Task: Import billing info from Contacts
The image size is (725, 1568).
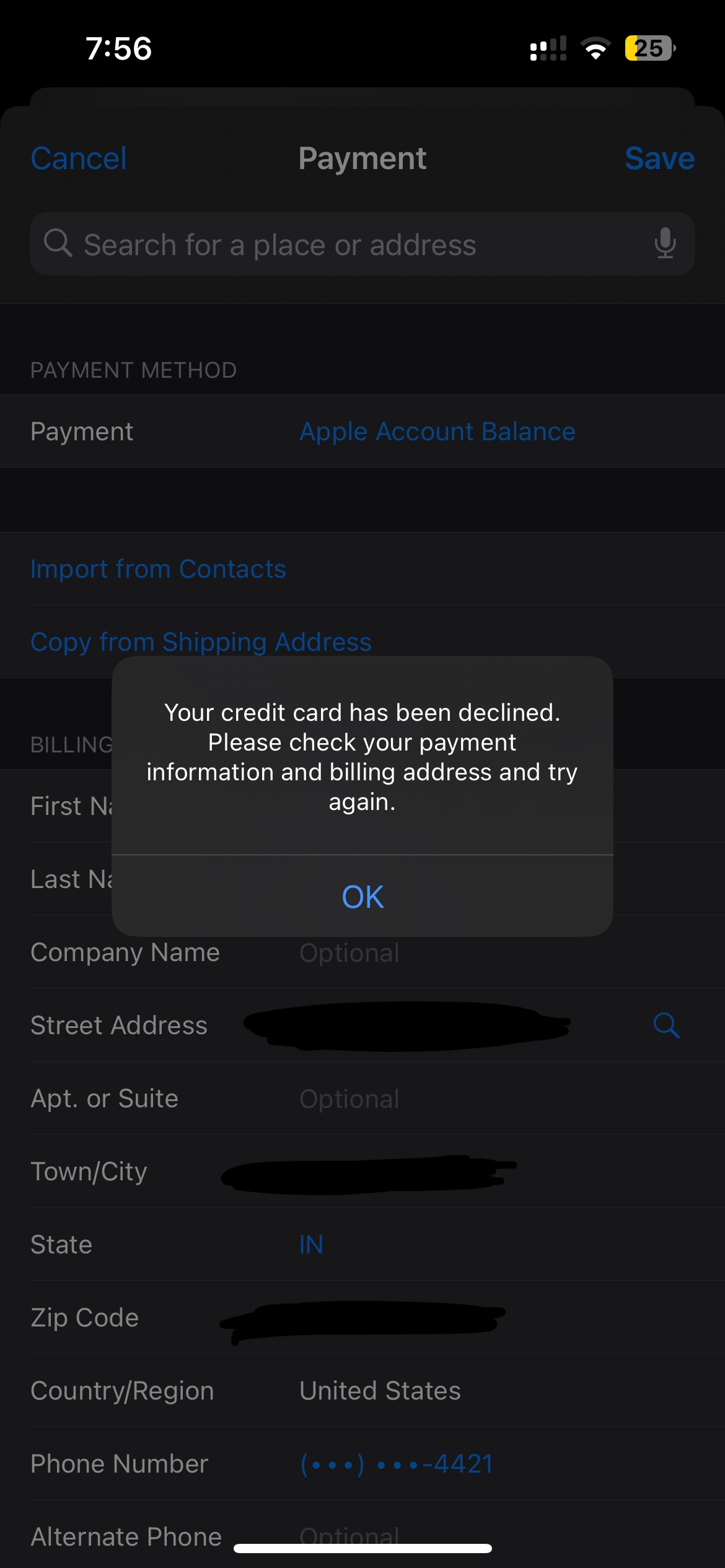Action: pos(158,569)
